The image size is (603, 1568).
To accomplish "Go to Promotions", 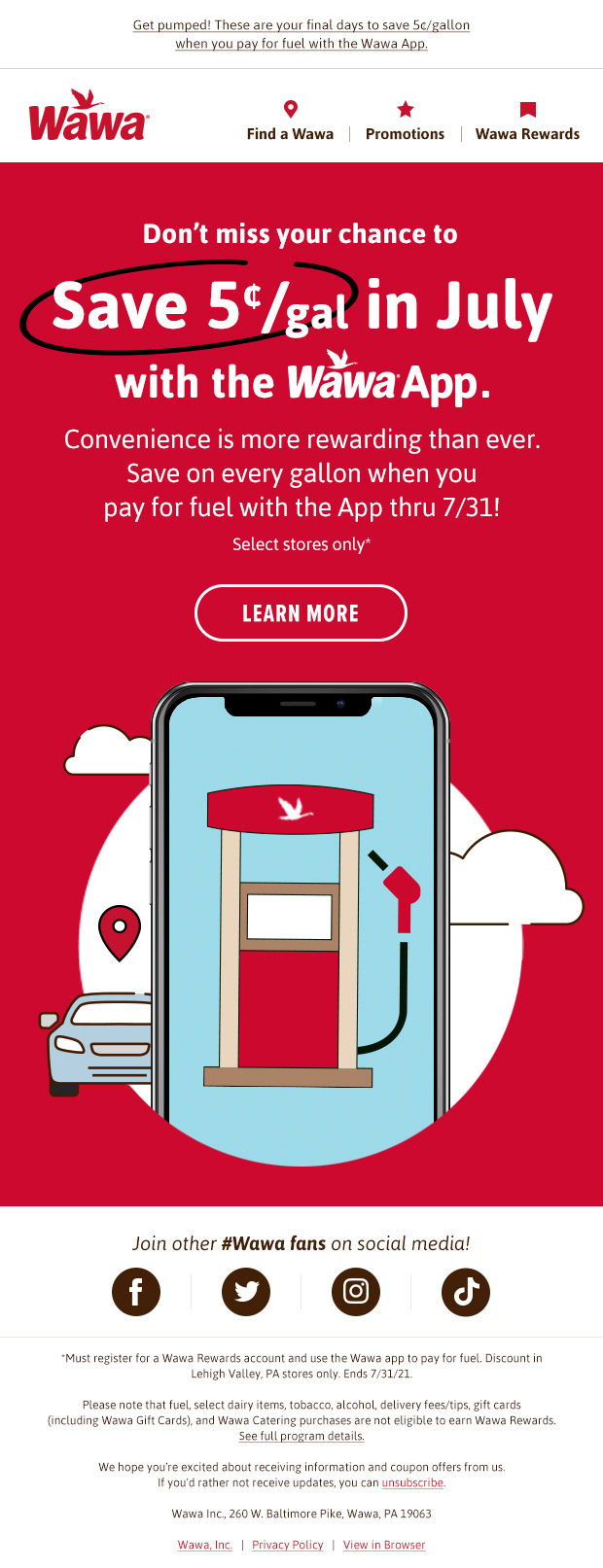I will pyautogui.click(x=405, y=122).
